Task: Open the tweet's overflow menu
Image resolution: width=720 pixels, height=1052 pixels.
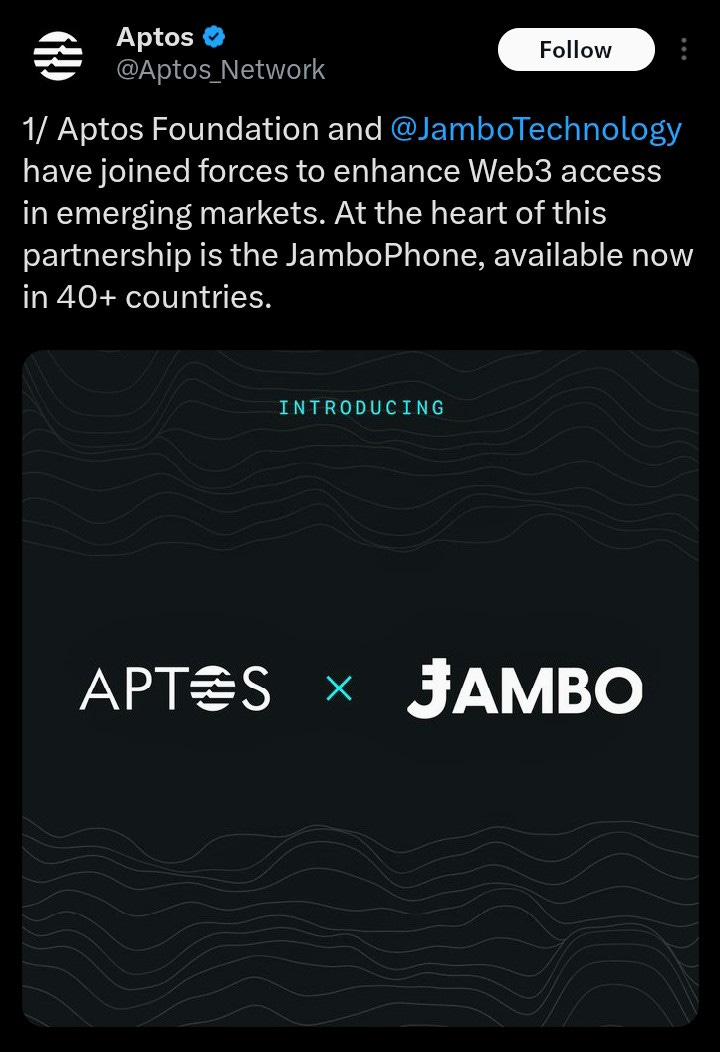Action: click(x=684, y=50)
